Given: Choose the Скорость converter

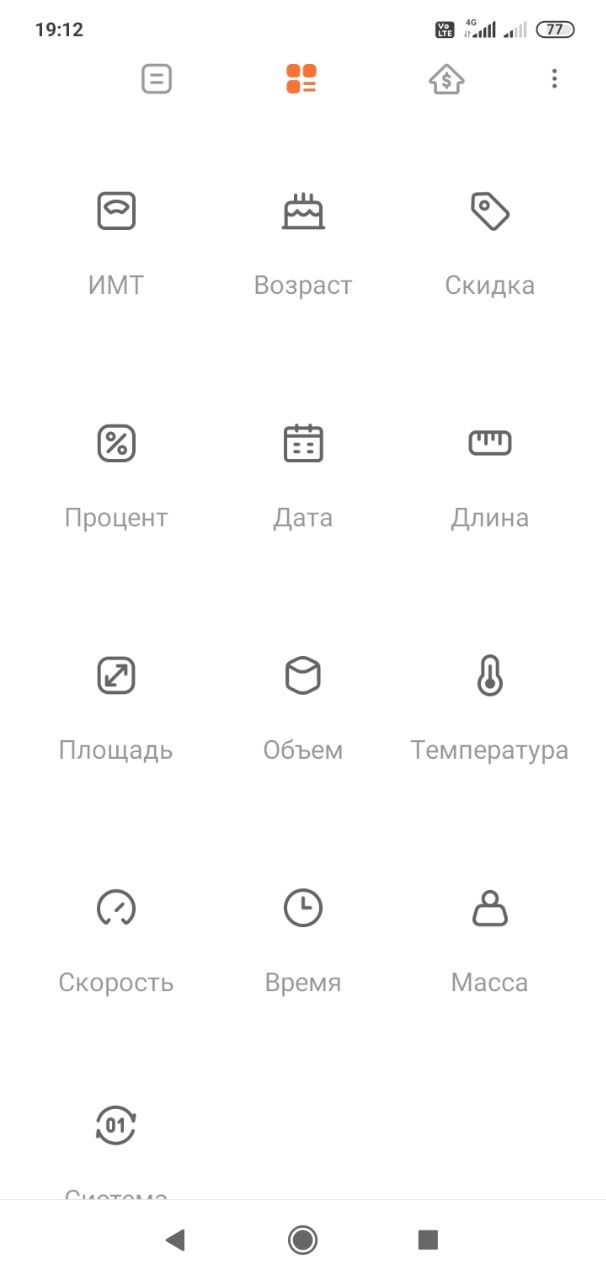Looking at the screenshot, I should coord(116,942).
